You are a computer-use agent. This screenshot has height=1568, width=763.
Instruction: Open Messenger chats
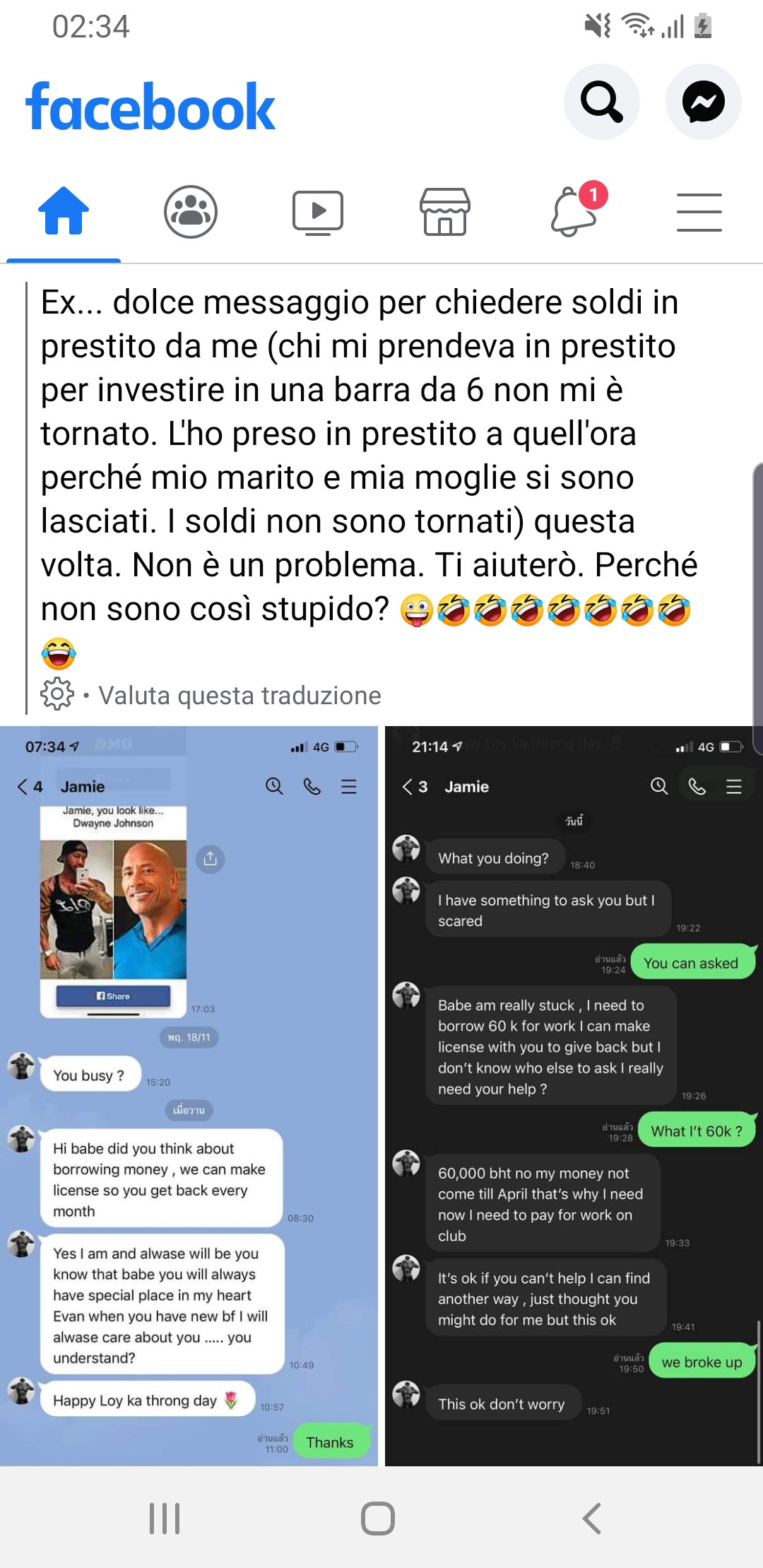click(703, 102)
